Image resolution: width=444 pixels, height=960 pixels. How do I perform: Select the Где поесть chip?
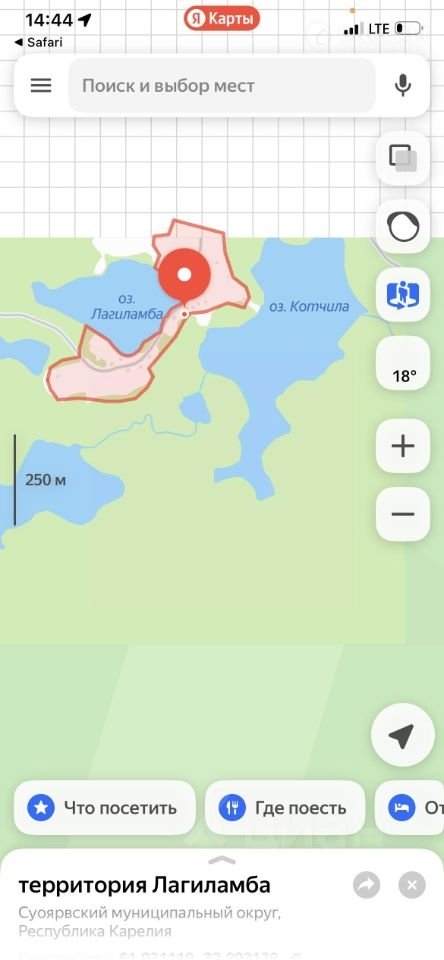285,808
